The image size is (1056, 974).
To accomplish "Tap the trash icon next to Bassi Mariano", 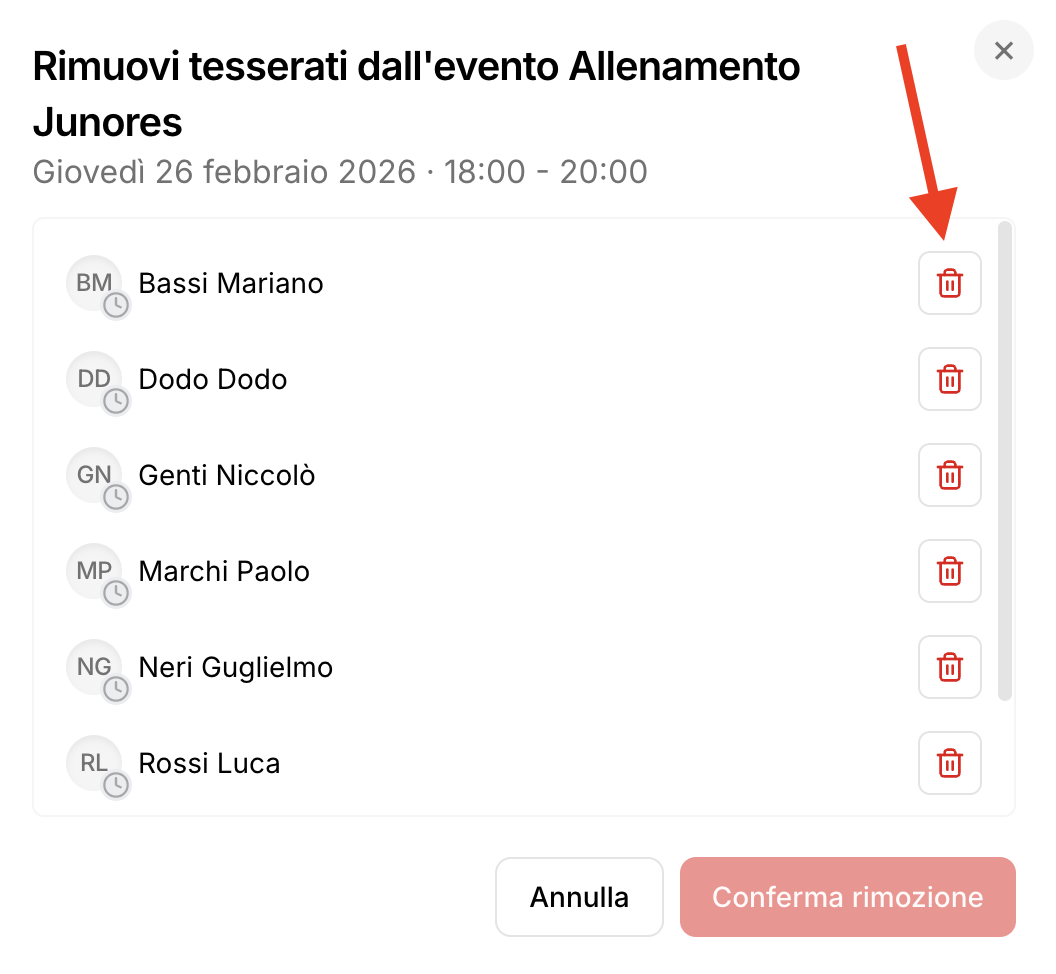I will pos(949,283).
